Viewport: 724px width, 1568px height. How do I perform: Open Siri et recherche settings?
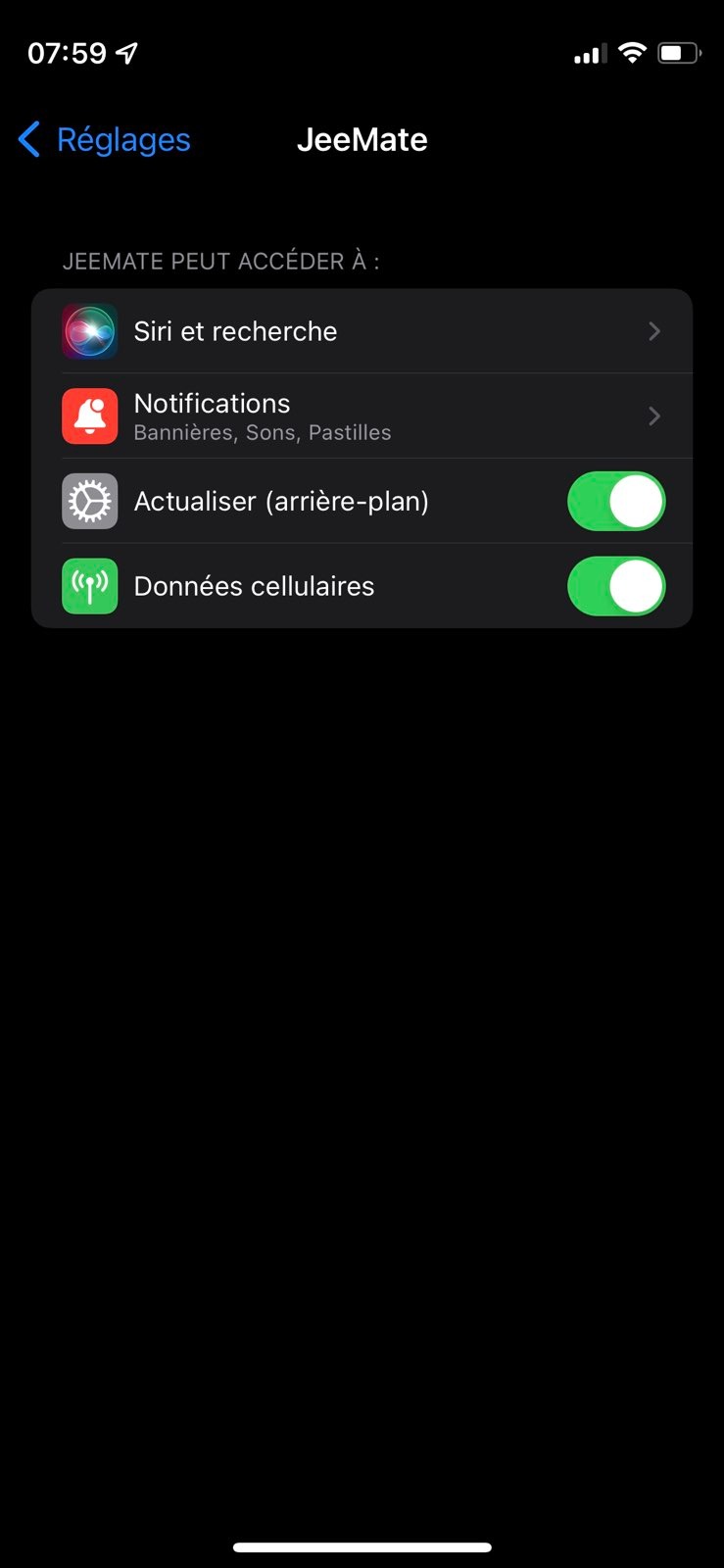(362, 331)
